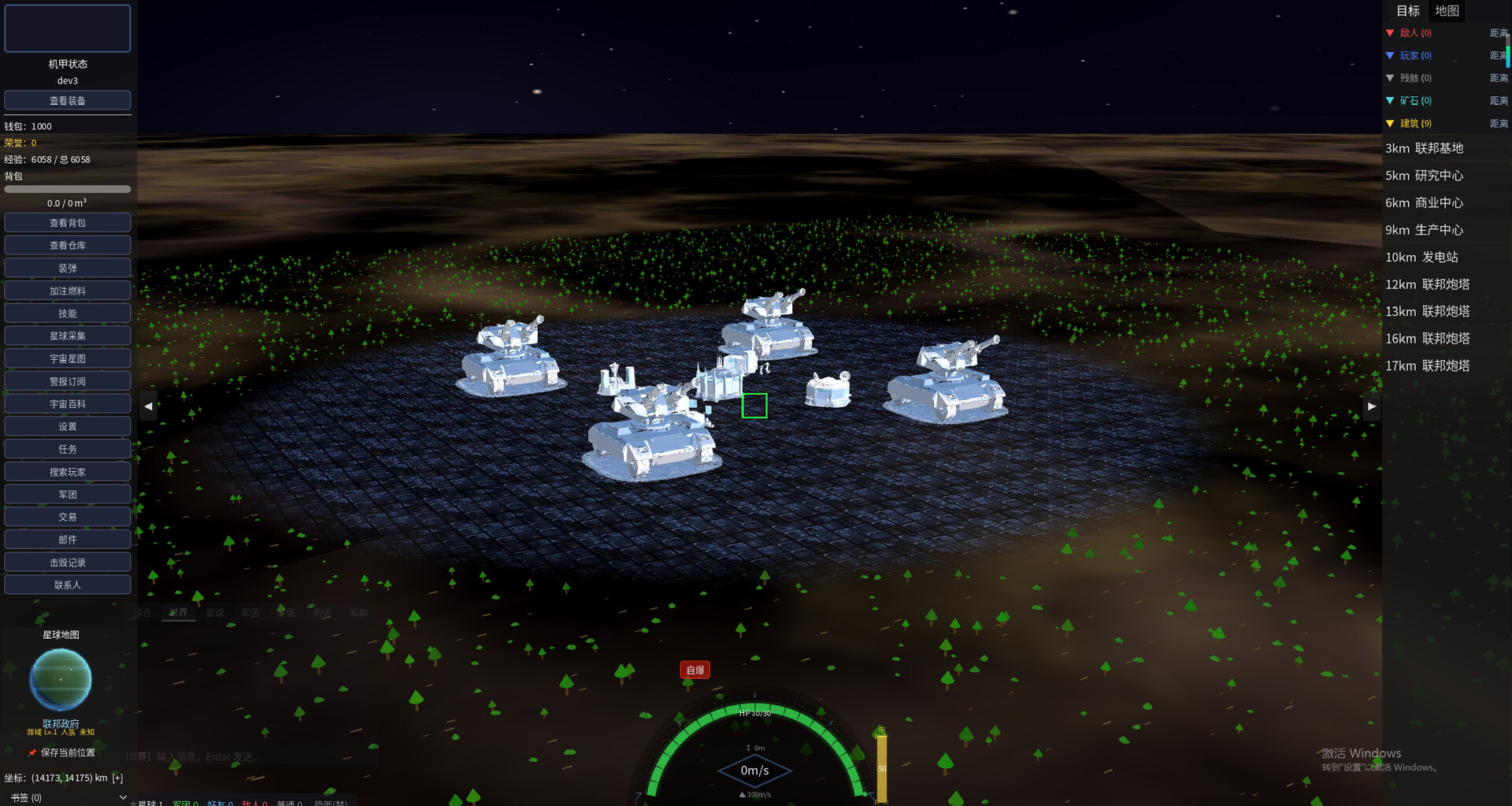Image resolution: width=1512 pixels, height=806 pixels.
Task: Tap 保存当前位置 to save location
Action: tap(67, 752)
